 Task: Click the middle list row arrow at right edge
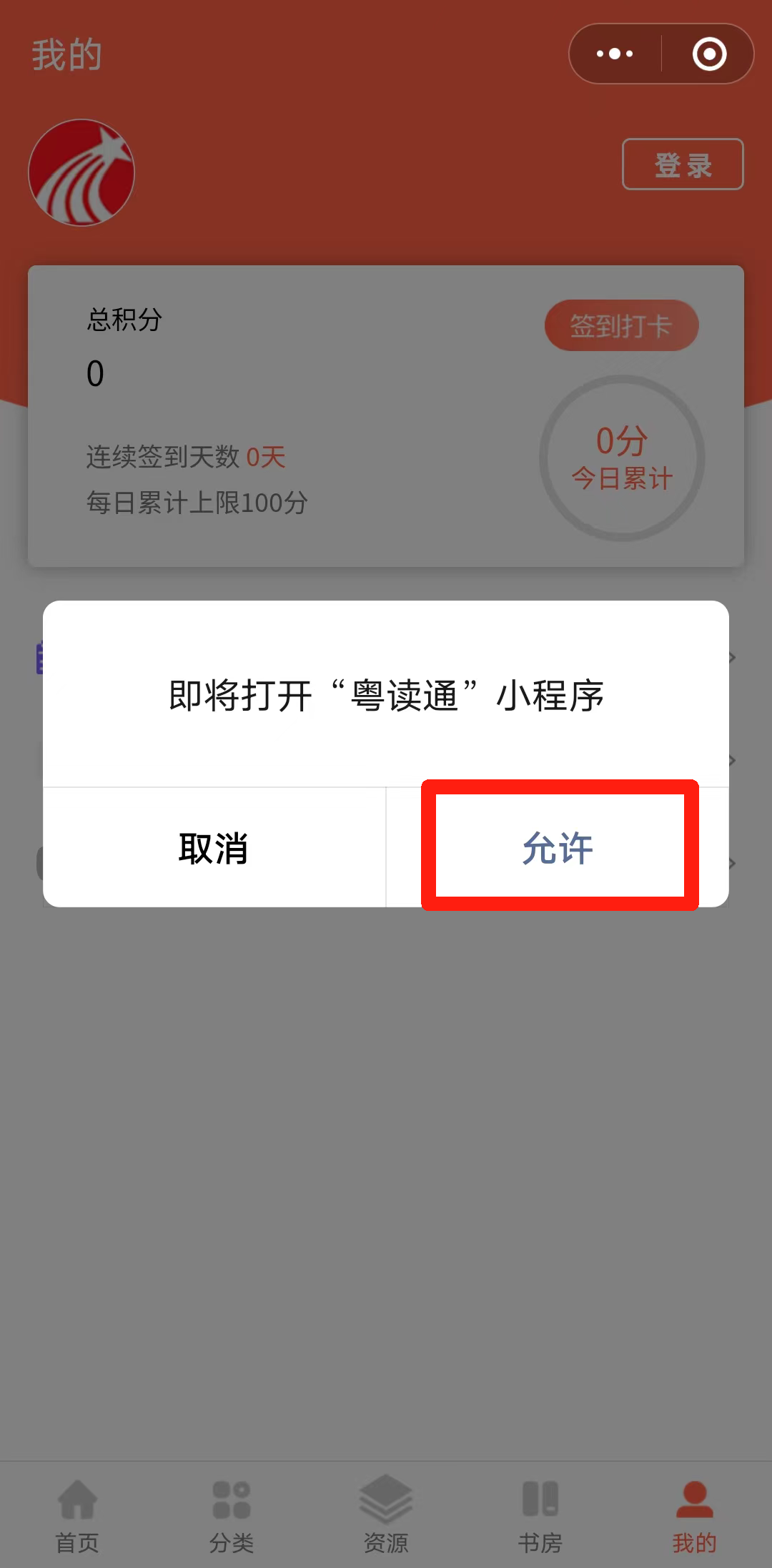point(731,761)
